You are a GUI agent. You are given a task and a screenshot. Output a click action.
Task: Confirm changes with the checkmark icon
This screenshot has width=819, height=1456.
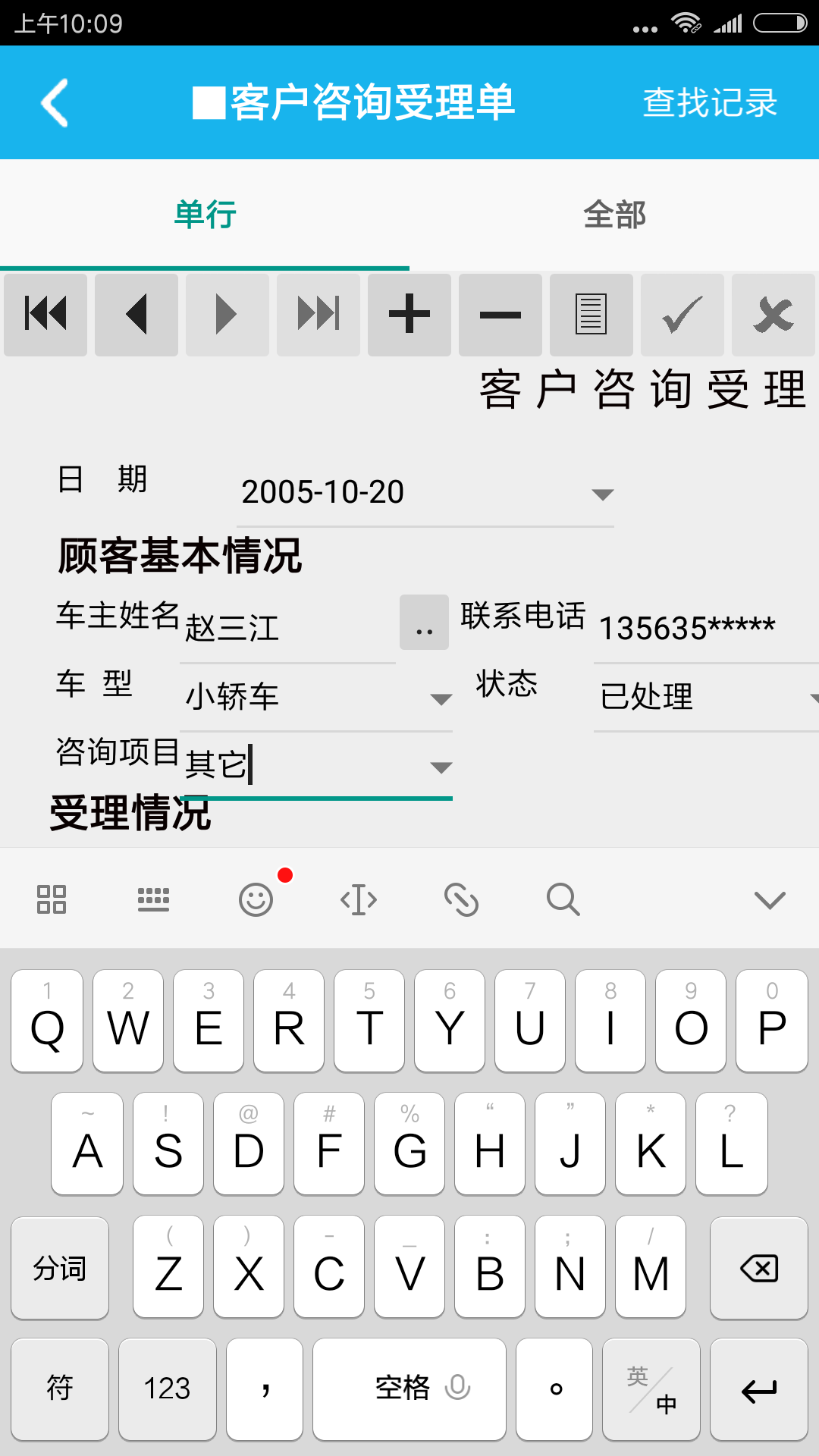[682, 314]
